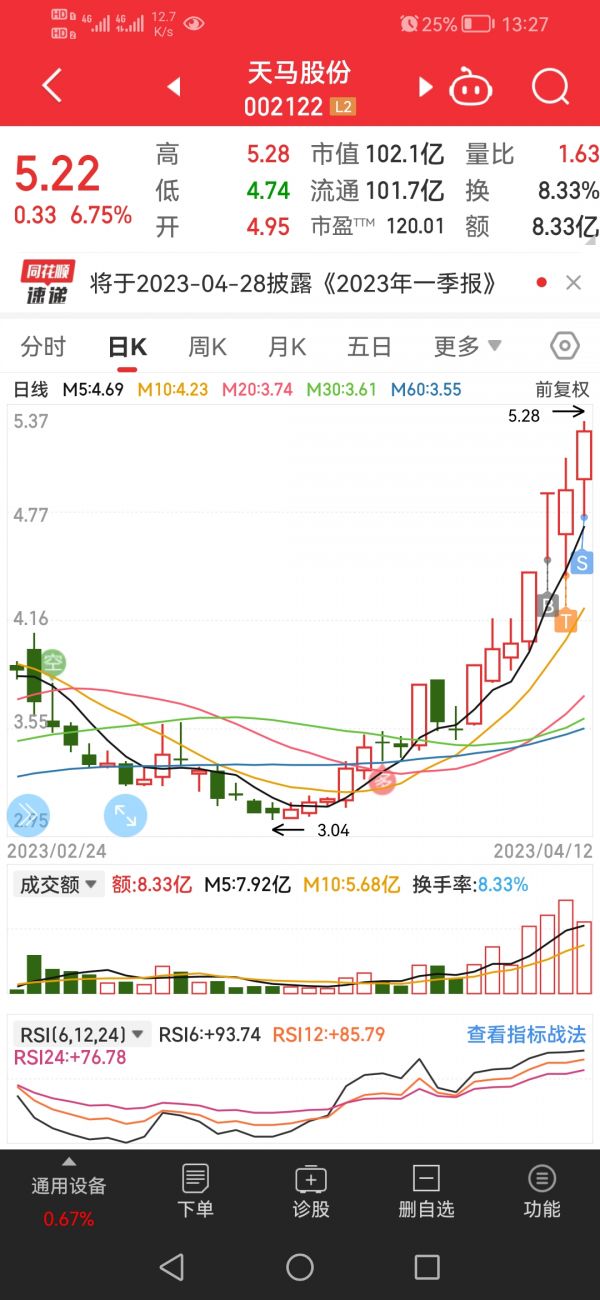Open chart settings hexagon icon
600x1300 pixels.
point(565,347)
